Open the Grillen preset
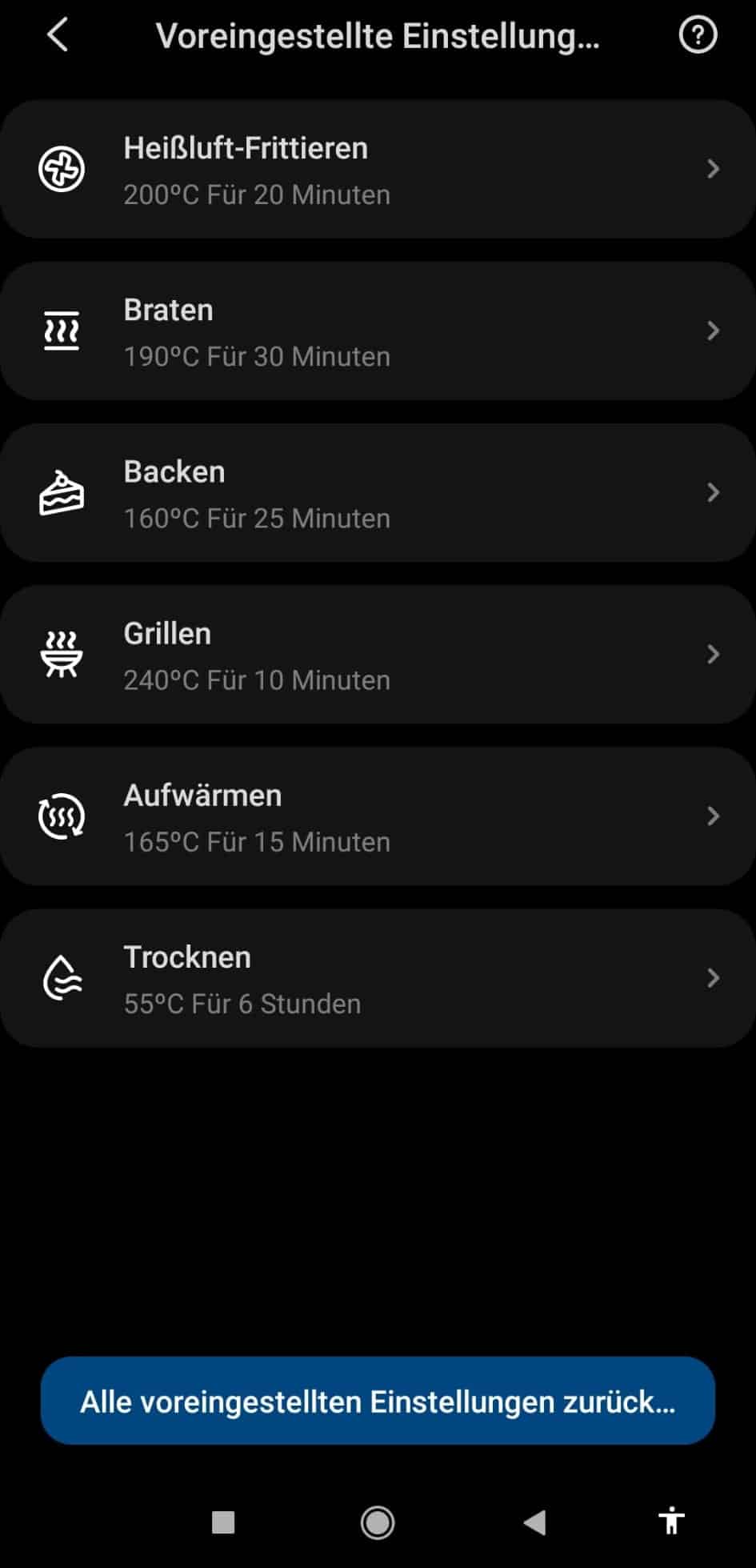Screen dimensions: 756x1568 point(378,655)
